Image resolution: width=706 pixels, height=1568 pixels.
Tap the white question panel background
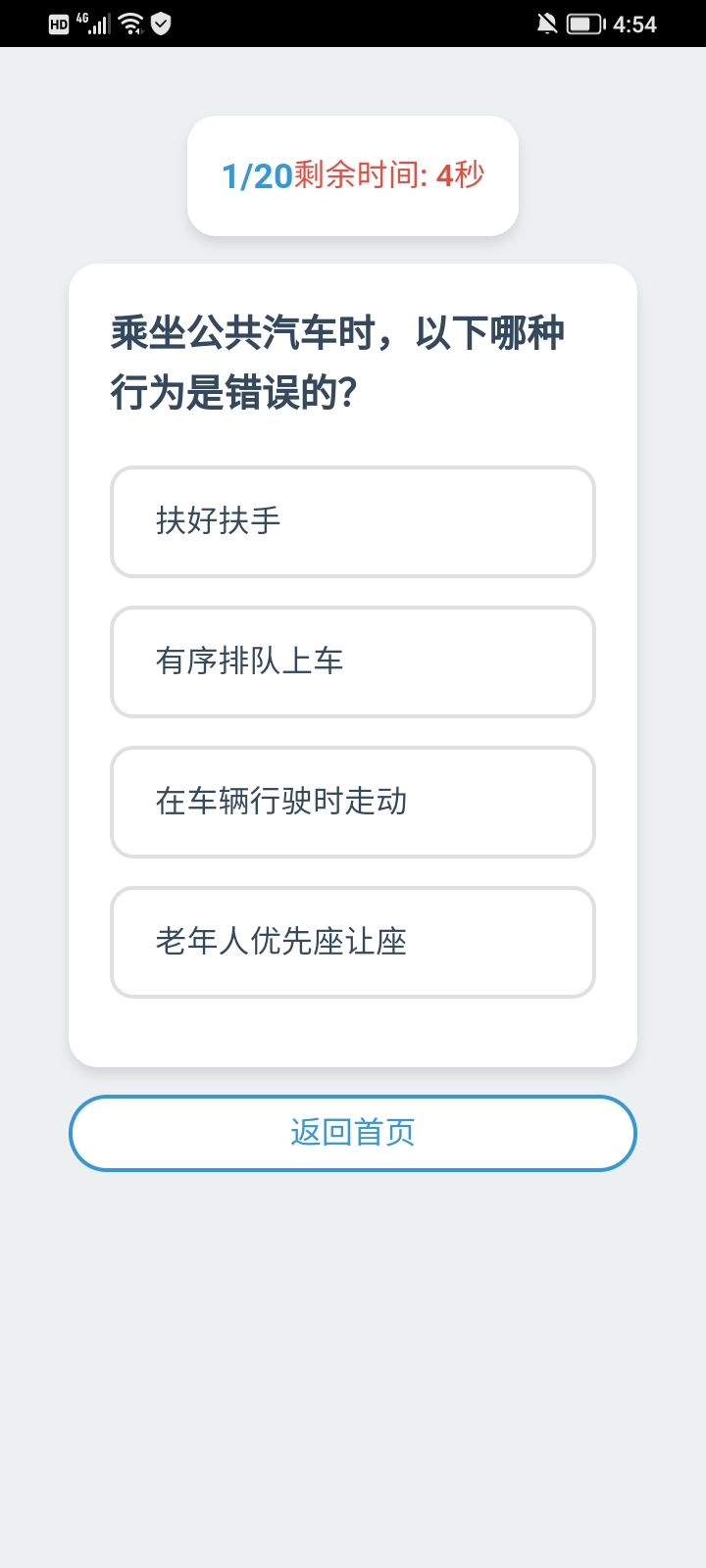click(x=353, y=1029)
